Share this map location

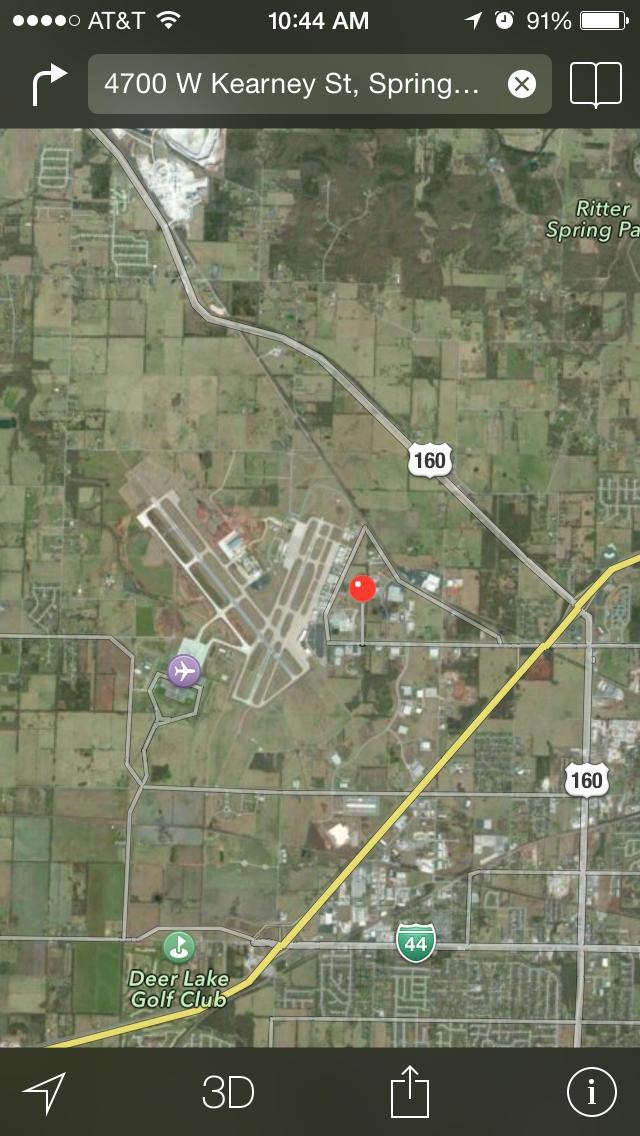(409, 1091)
